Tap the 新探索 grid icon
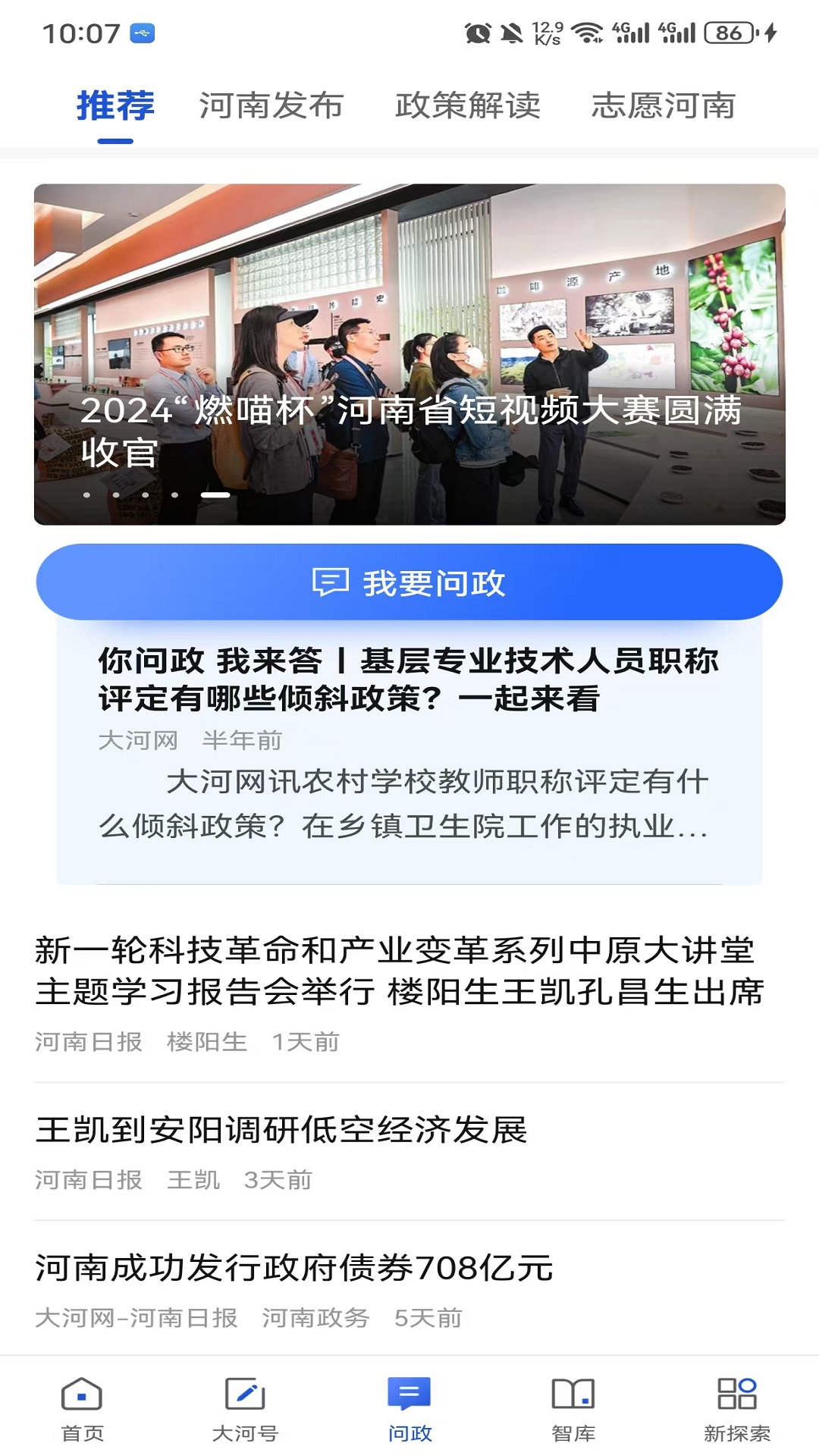Image resolution: width=819 pixels, height=1456 pixels. (737, 1407)
